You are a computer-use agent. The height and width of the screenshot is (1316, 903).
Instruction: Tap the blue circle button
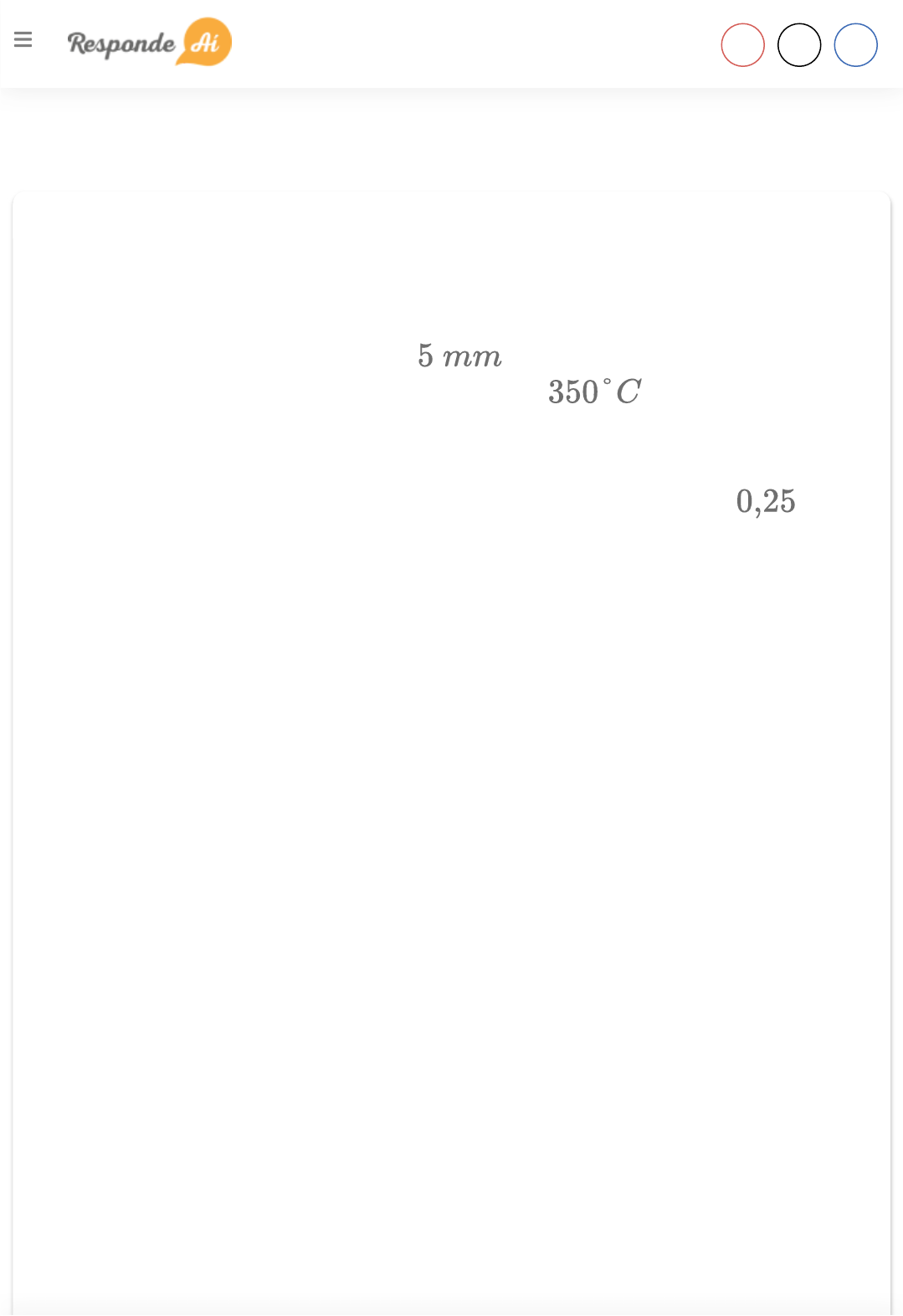(x=855, y=45)
